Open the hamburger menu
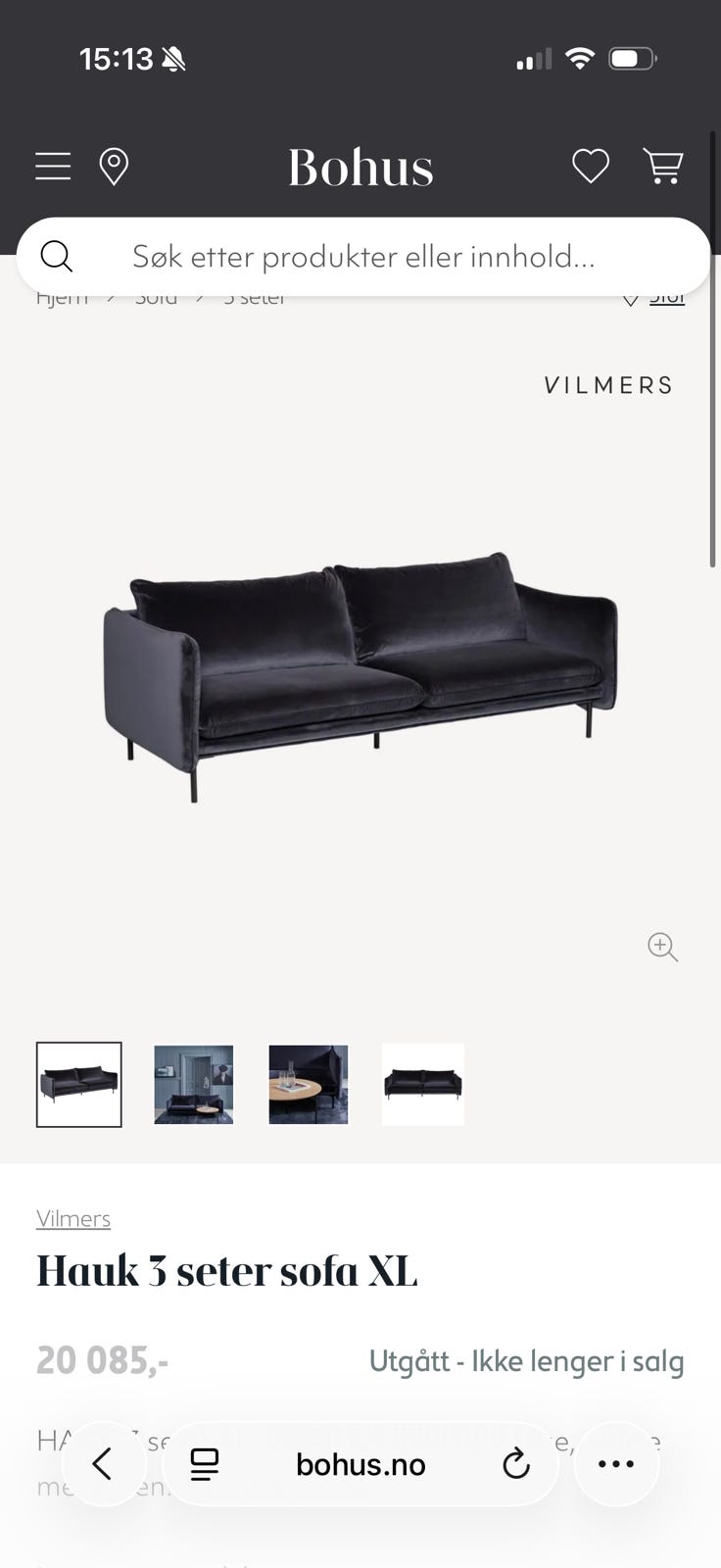The image size is (721, 1568). [x=53, y=167]
